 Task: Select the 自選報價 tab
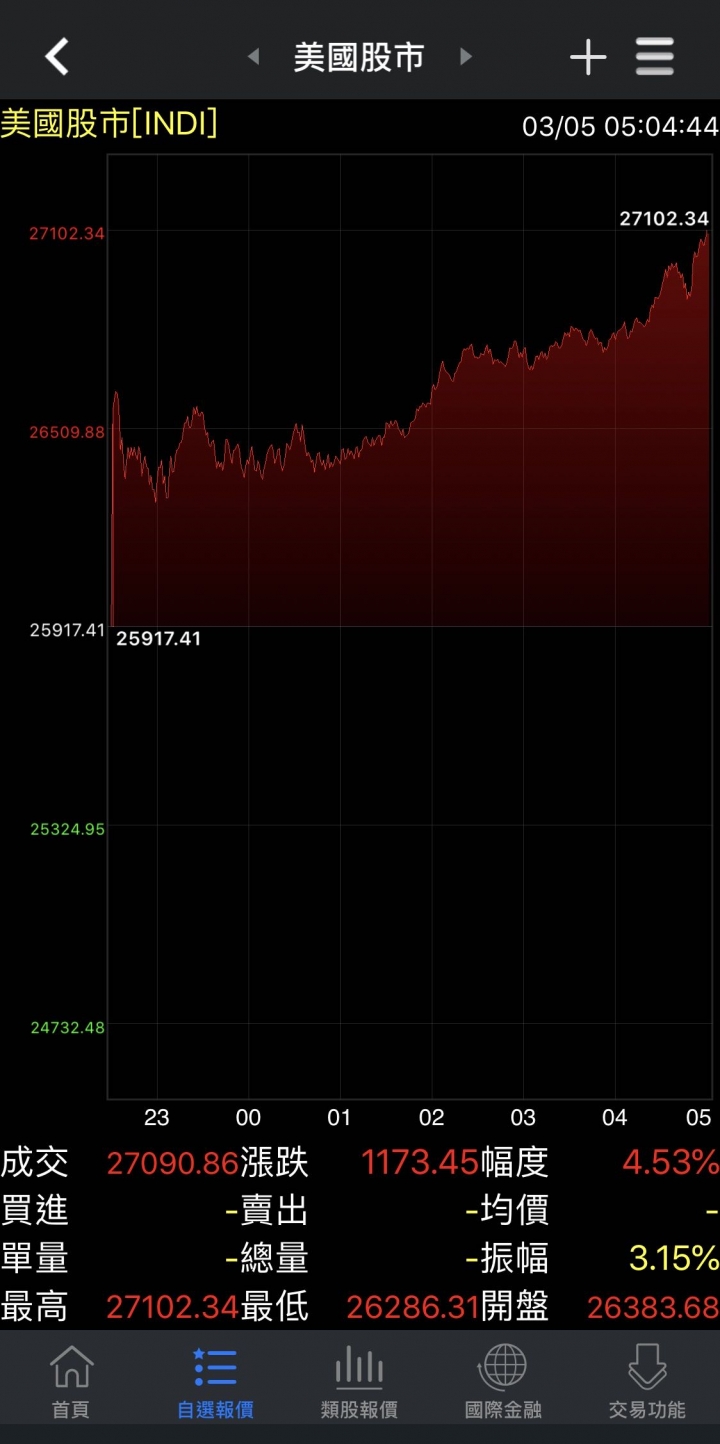click(x=215, y=1383)
